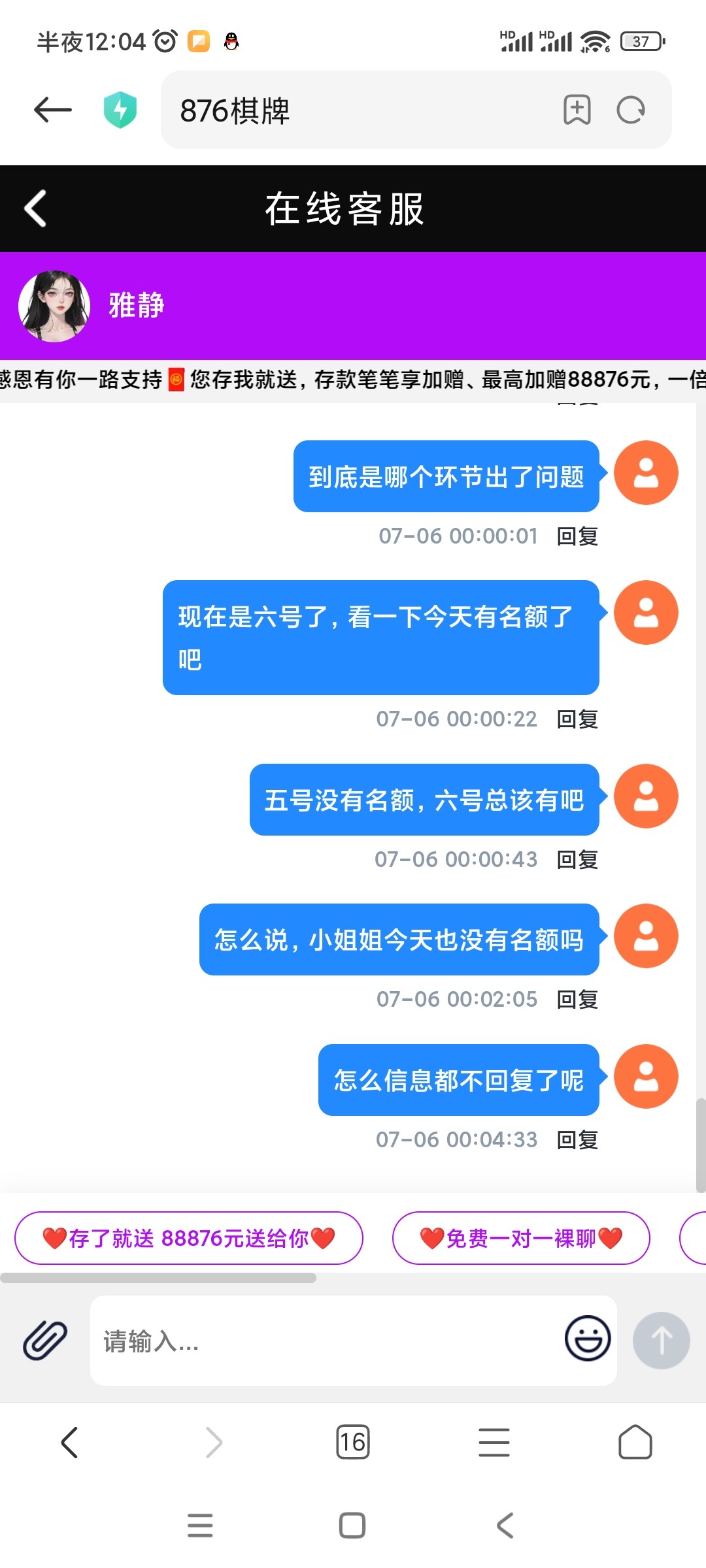Open the emoji picker
Image resolution: width=706 pixels, height=1568 pixels.
point(588,1338)
